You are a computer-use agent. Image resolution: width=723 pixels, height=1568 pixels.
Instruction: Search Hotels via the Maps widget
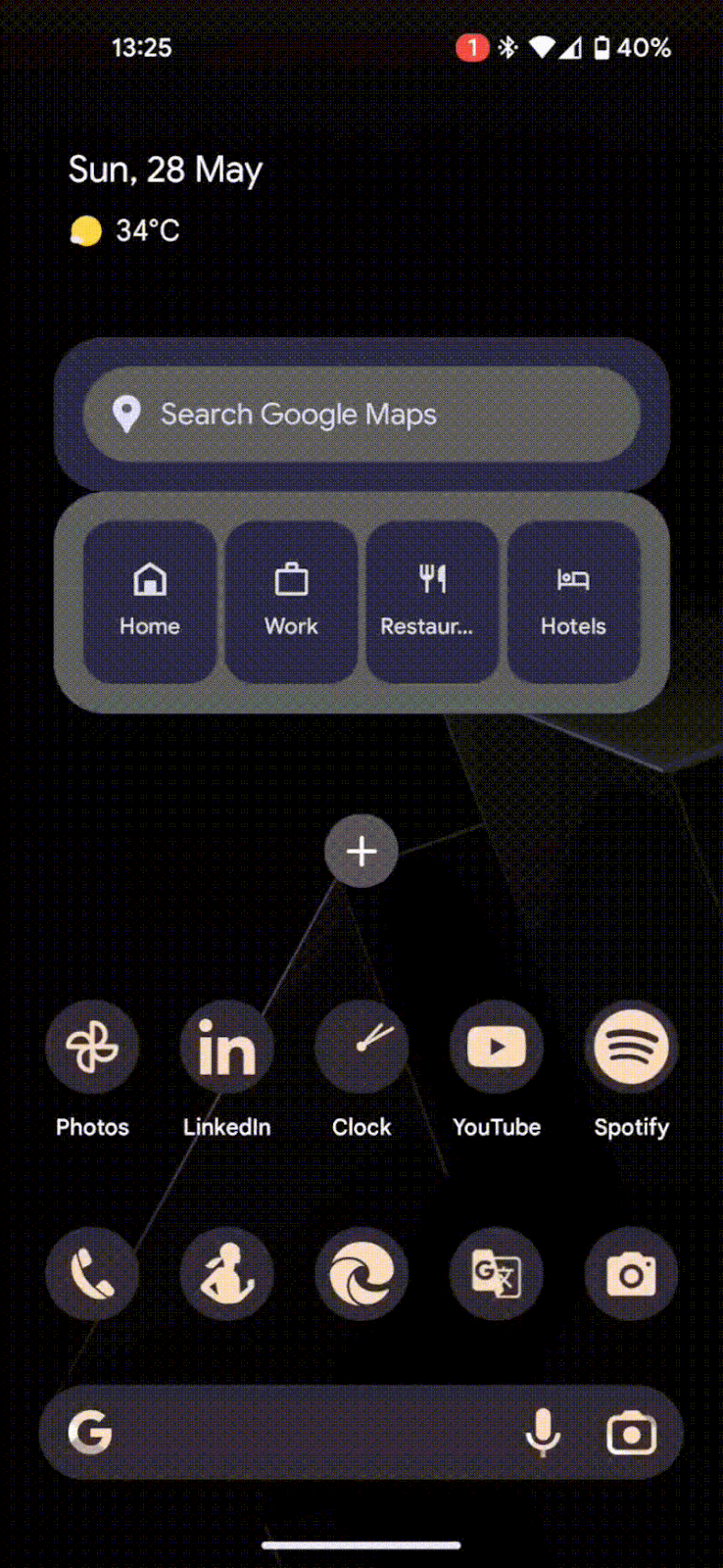pos(573,601)
